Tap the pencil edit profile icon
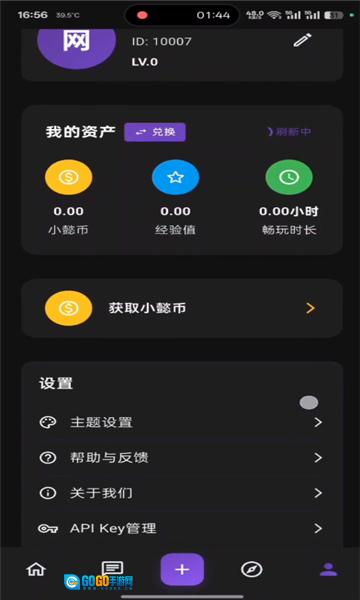The image size is (360, 600). click(x=302, y=40)
